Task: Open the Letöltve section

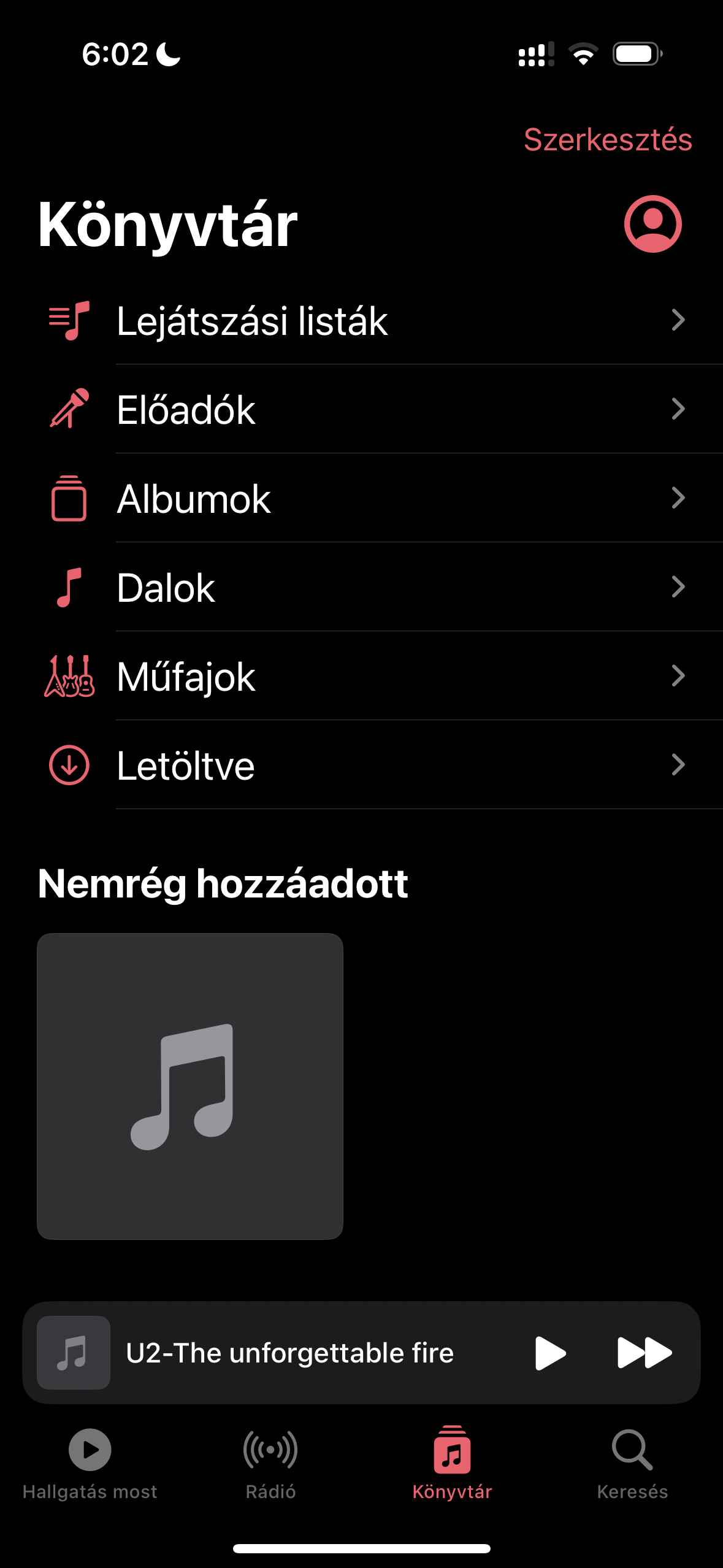Action: click(x=362, y=765)
